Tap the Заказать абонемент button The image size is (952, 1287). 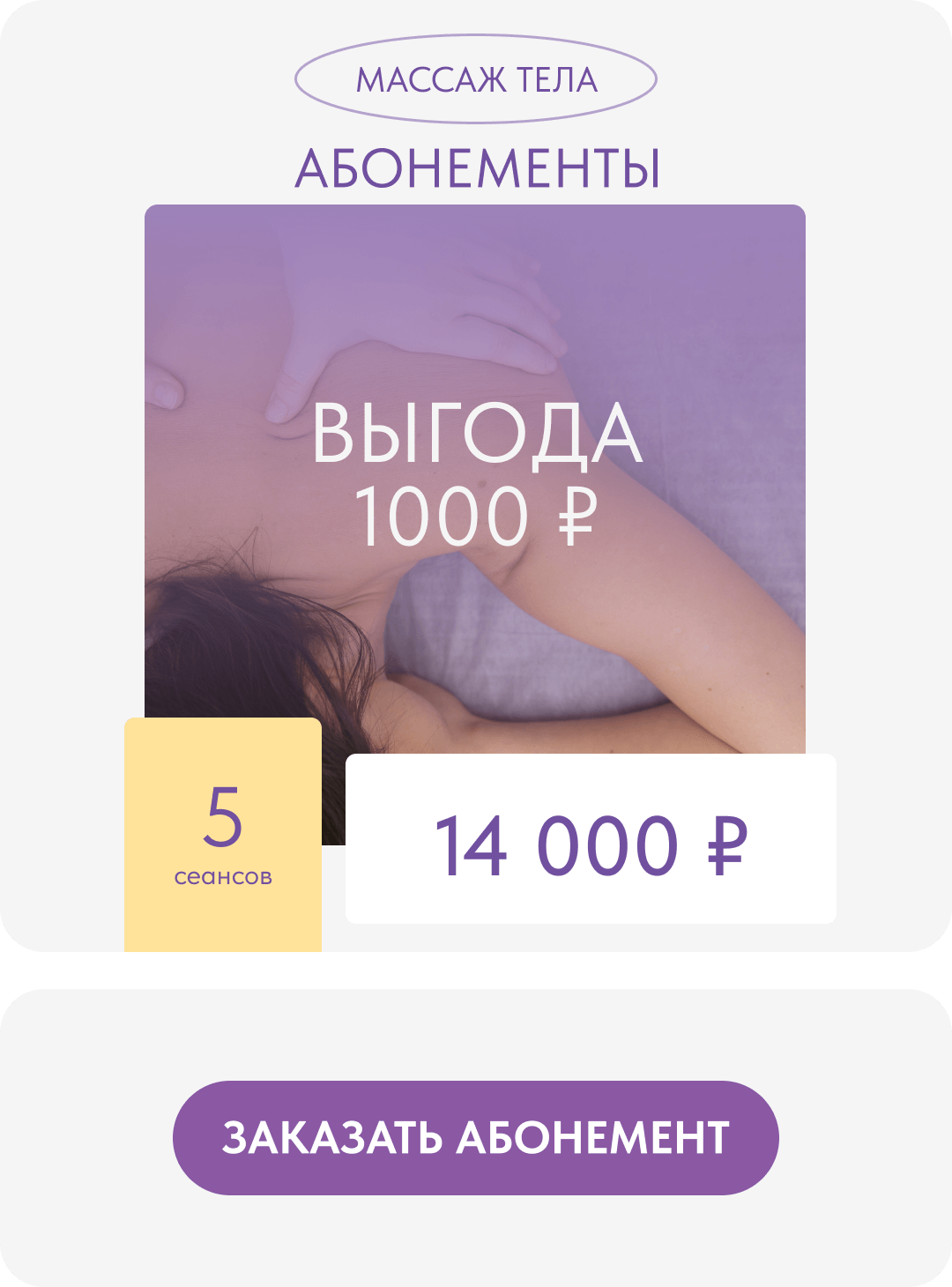click(476, 1137)
